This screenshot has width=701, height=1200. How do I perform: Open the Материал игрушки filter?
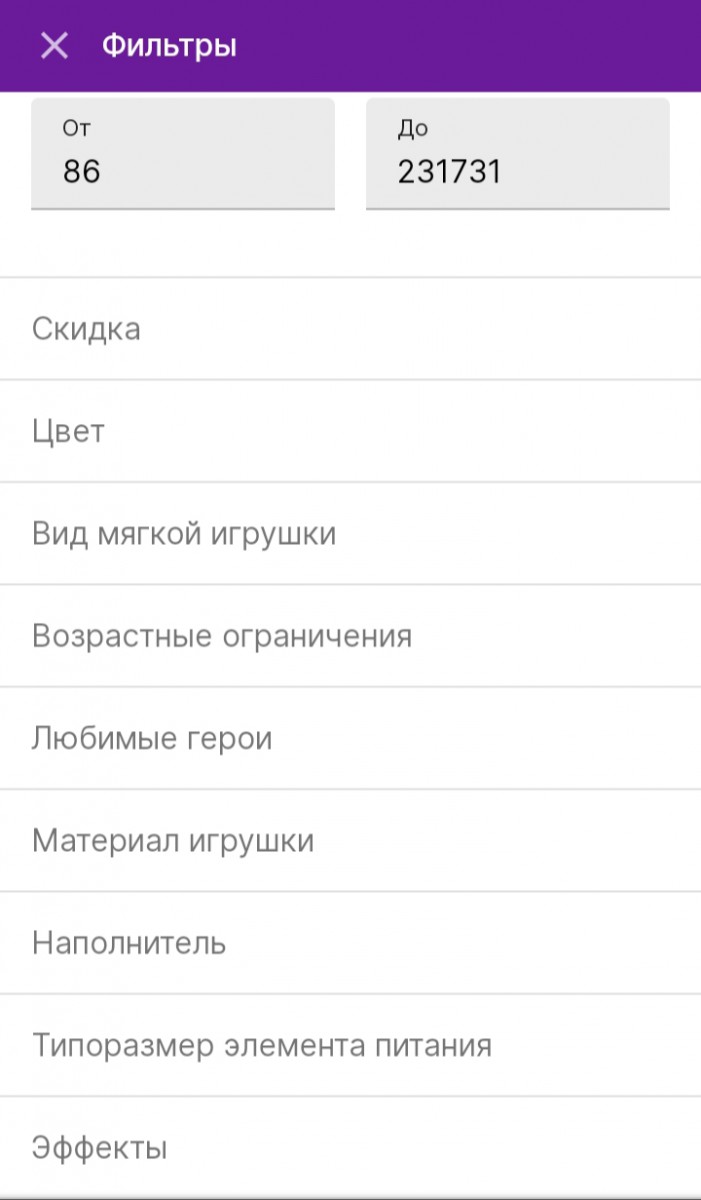[350, 841]
